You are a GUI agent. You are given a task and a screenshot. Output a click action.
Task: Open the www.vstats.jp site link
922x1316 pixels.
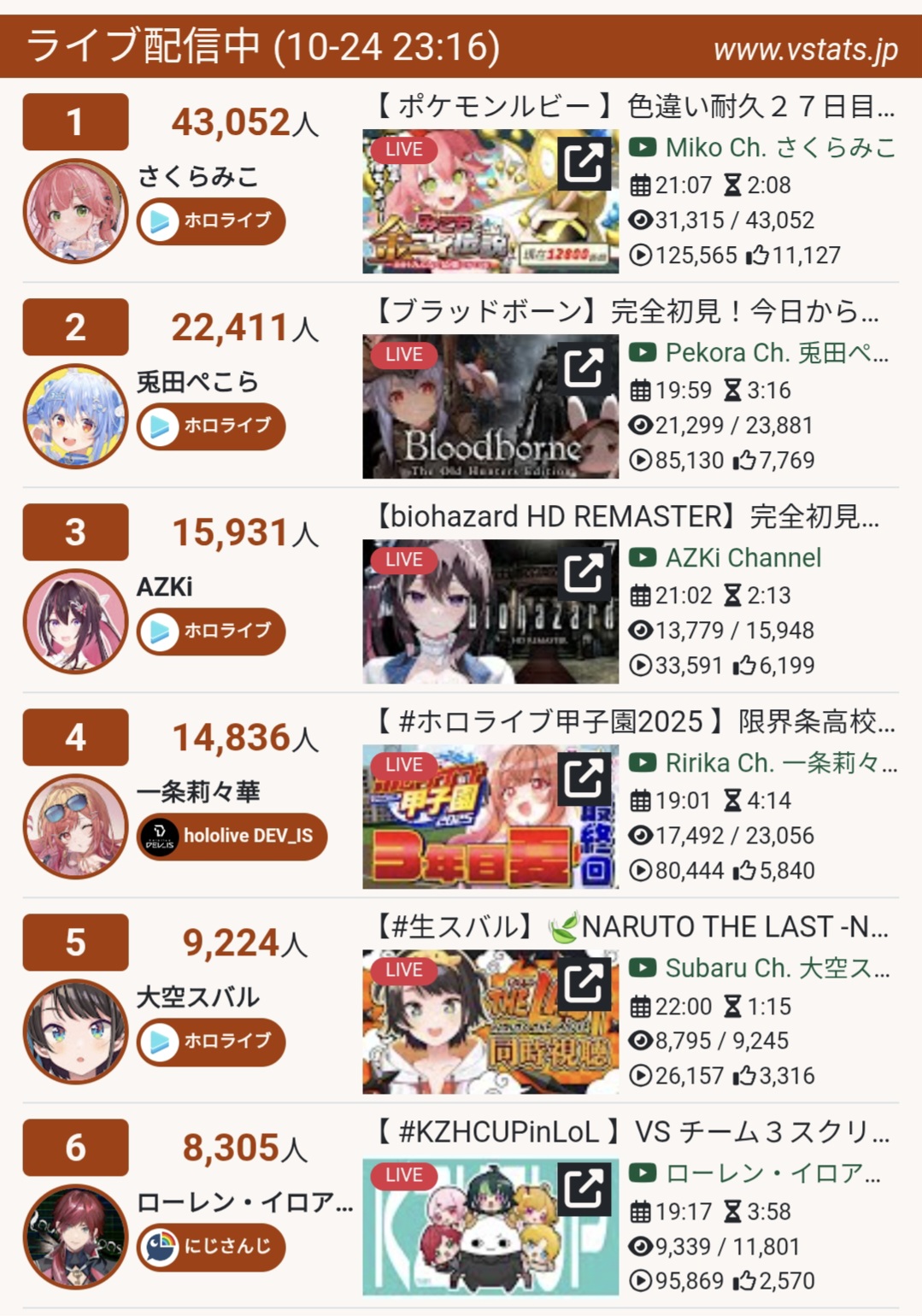coord(805,50)
